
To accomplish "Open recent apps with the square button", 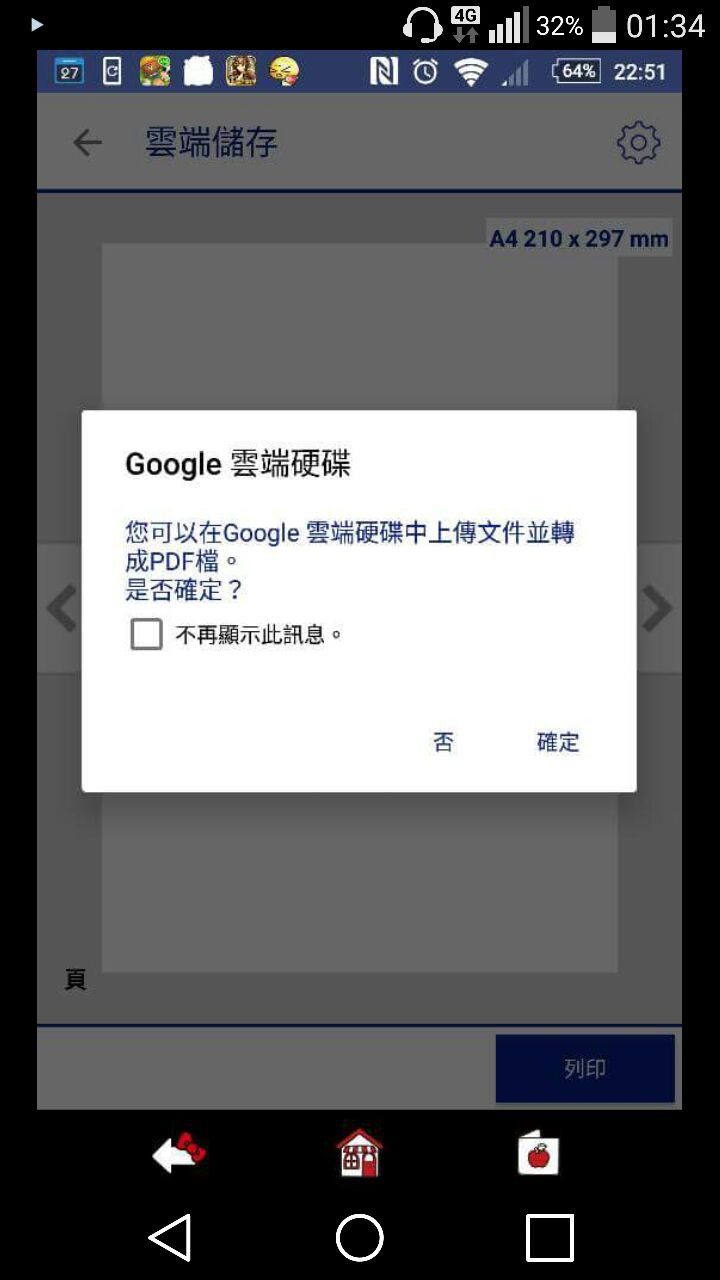I will click(549, 1237).
